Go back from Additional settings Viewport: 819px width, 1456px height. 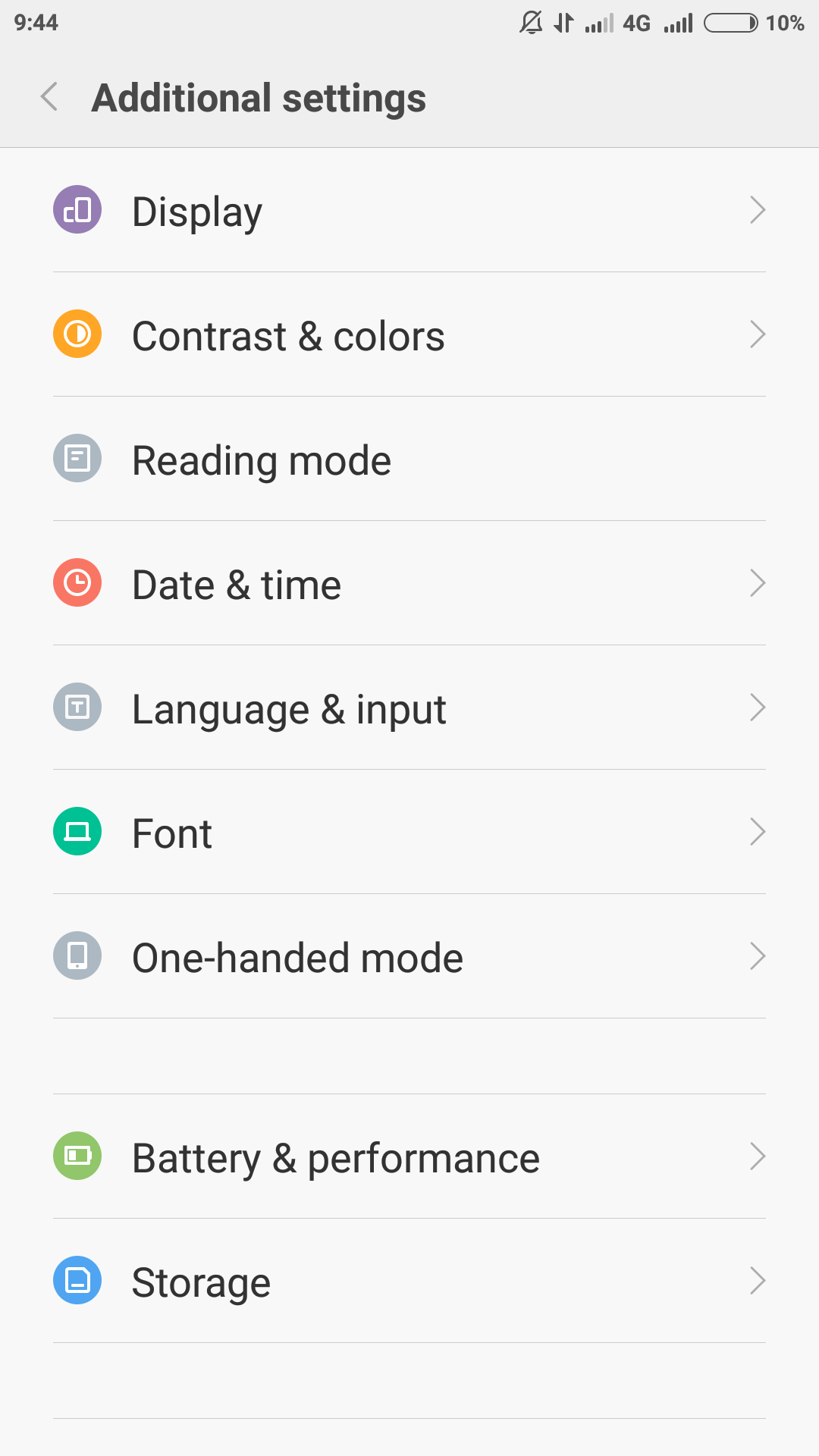click(49, 97)
